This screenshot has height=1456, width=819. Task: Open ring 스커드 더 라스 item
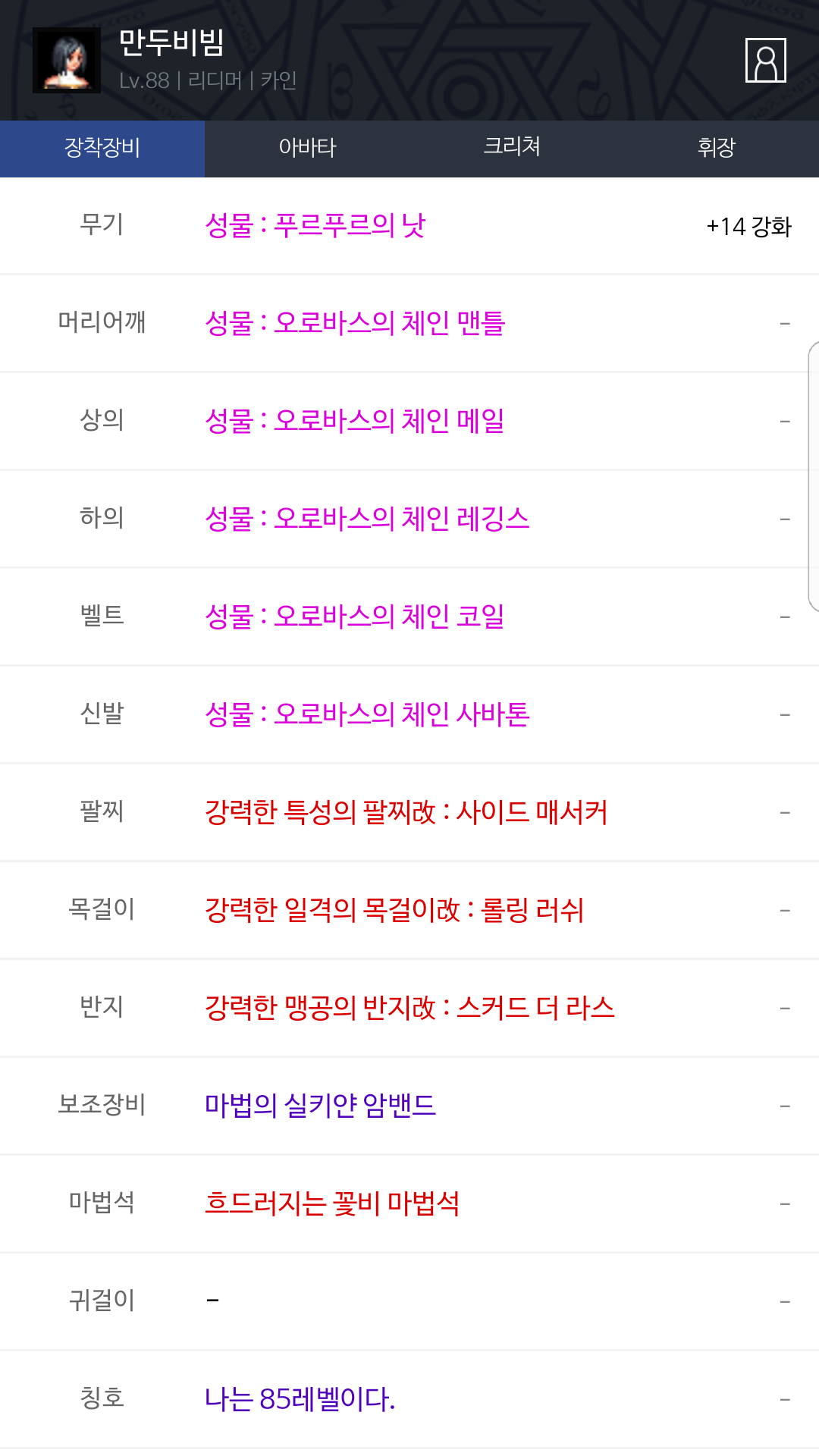tap(409, 1008)
